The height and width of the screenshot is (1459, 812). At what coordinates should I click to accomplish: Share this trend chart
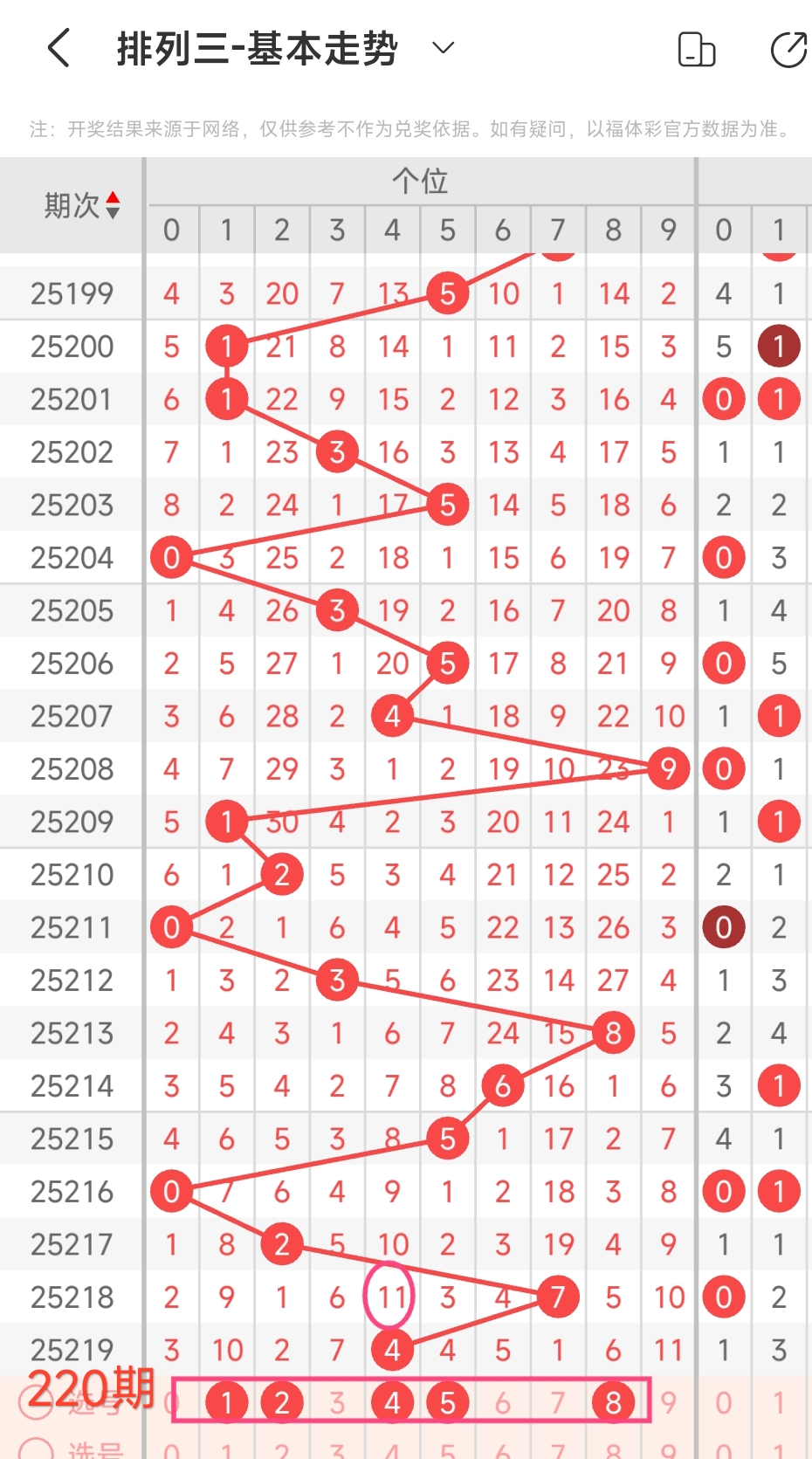tap(788, 49)
